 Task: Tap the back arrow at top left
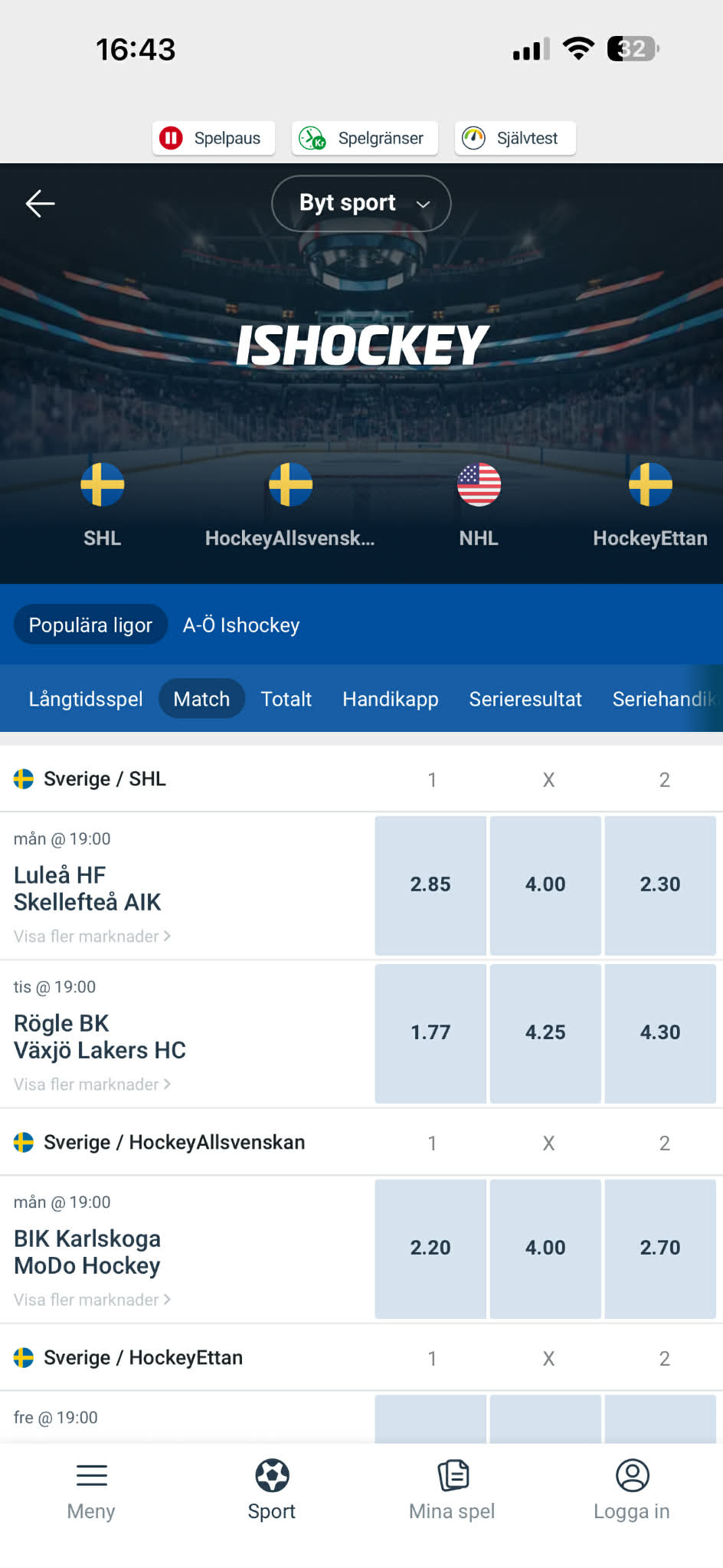(x=39, y=203)
